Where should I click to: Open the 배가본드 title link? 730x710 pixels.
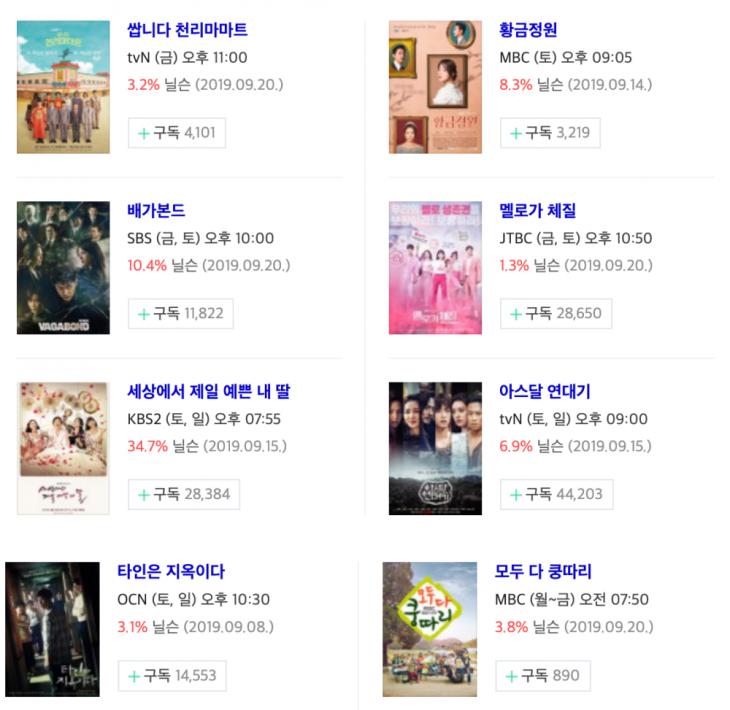[157, 211]
